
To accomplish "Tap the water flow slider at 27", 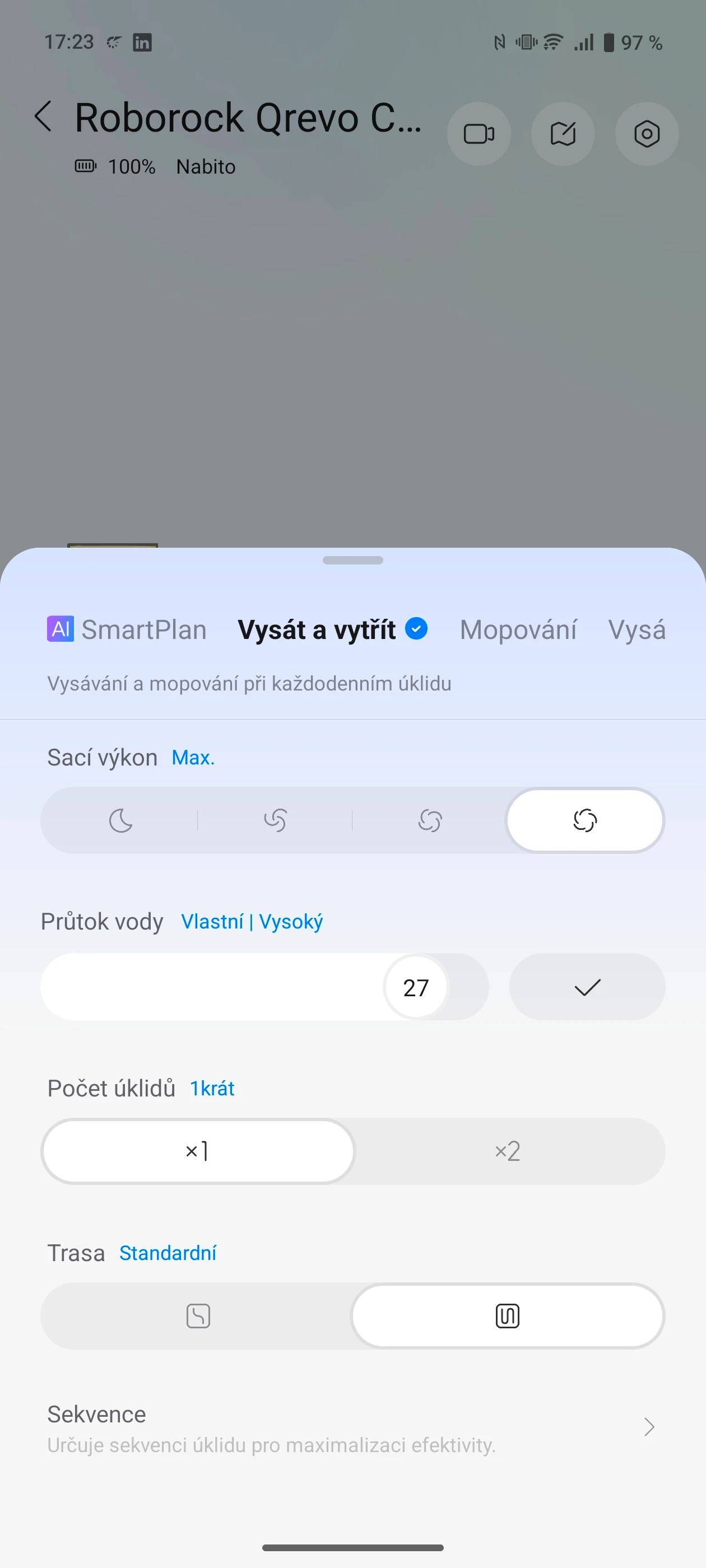I will coord(415,987).
